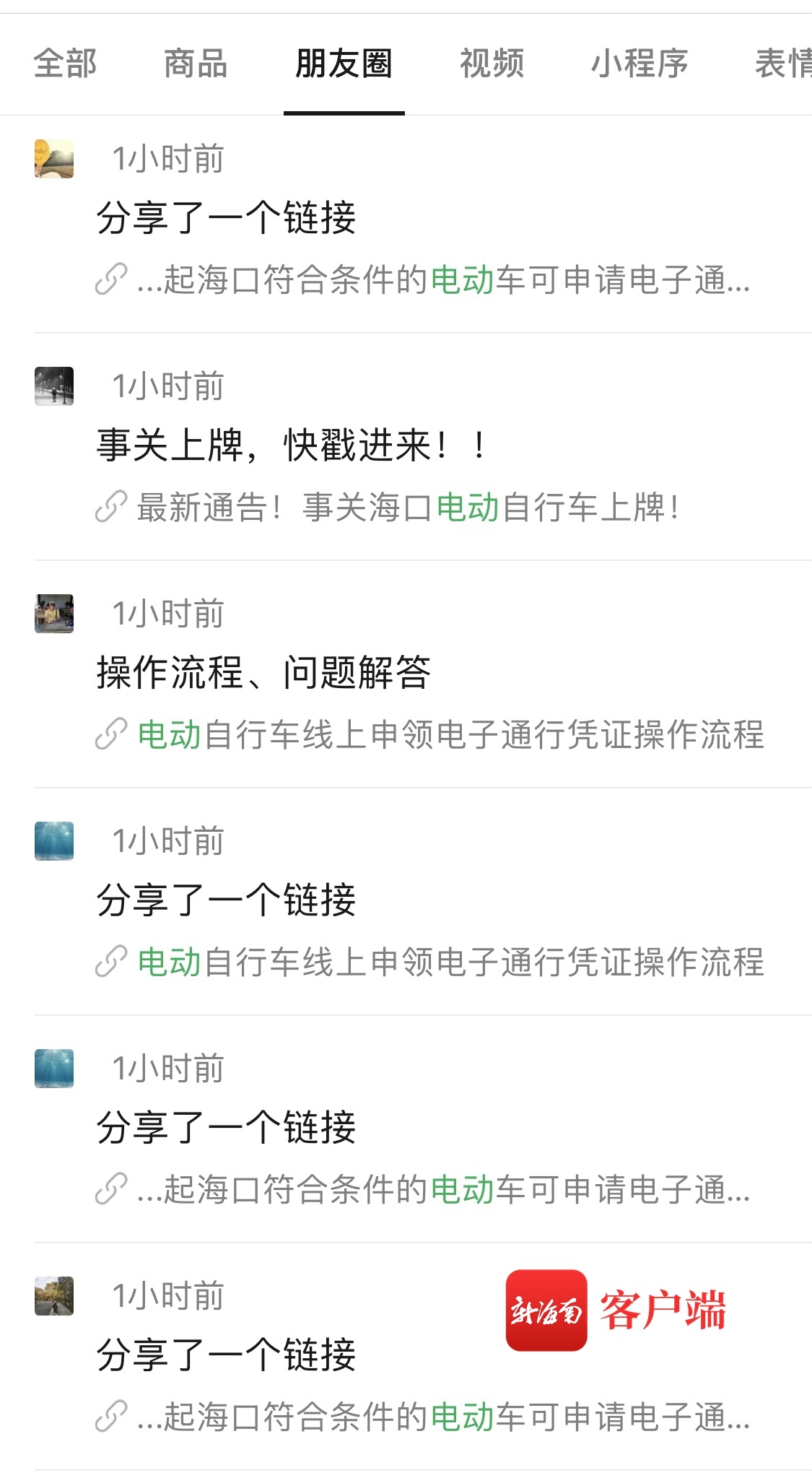Screen dimensions: 812x1478
Task: Open the post 操作流程、问题解答
Action: [263, 672]
